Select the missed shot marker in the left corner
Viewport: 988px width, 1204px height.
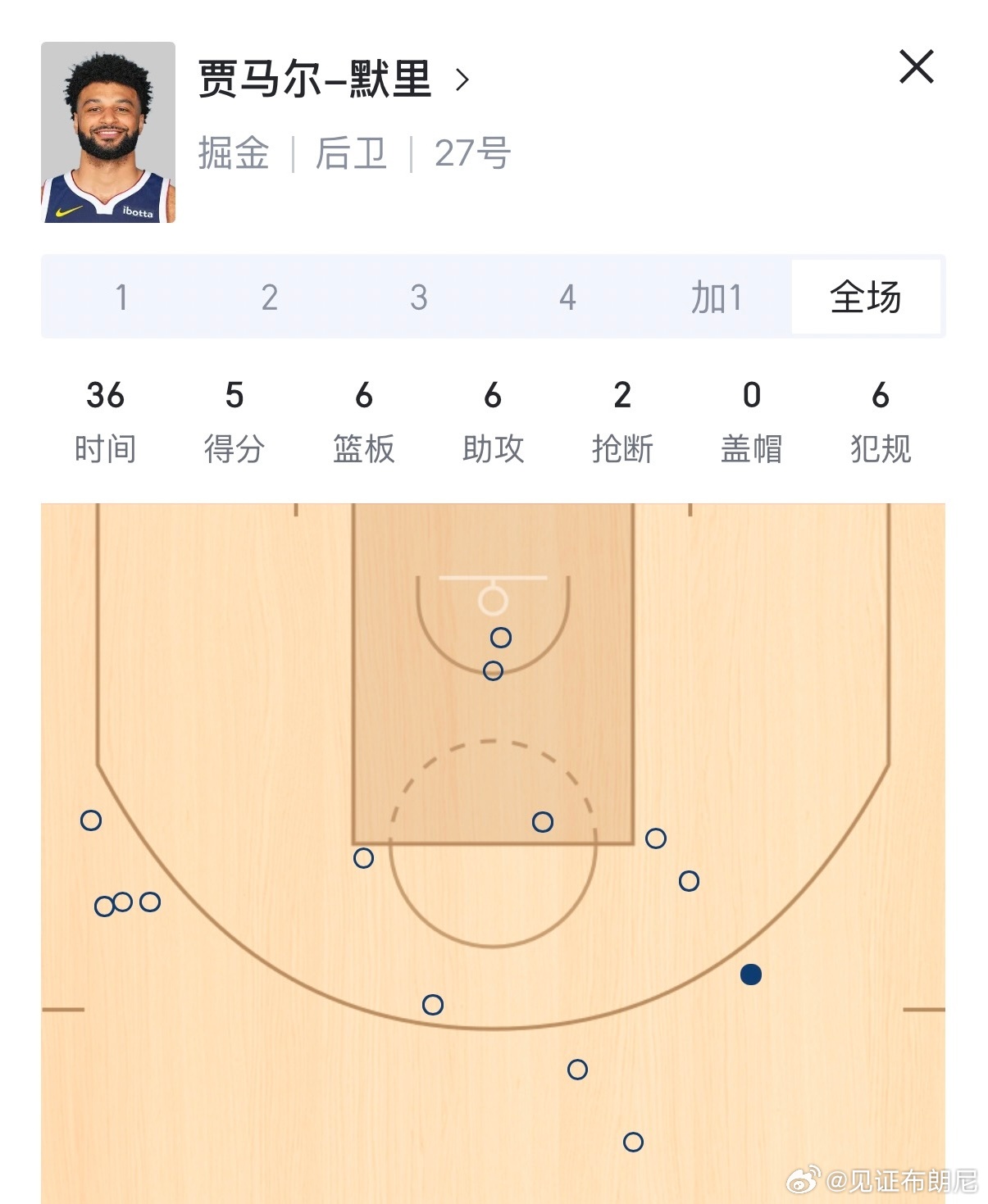[x=90, y=819]
